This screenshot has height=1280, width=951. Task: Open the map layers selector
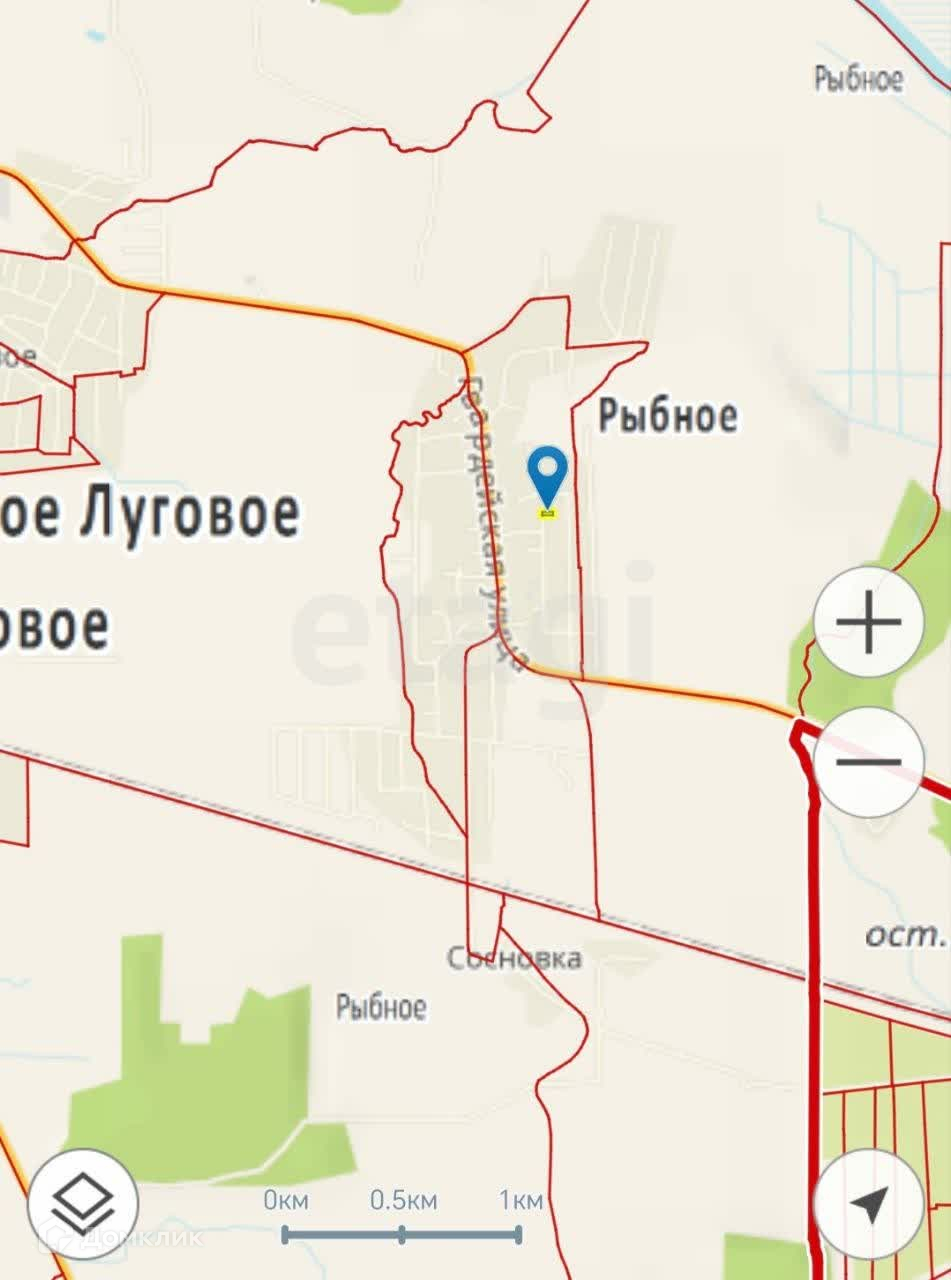pos(82,1204)
